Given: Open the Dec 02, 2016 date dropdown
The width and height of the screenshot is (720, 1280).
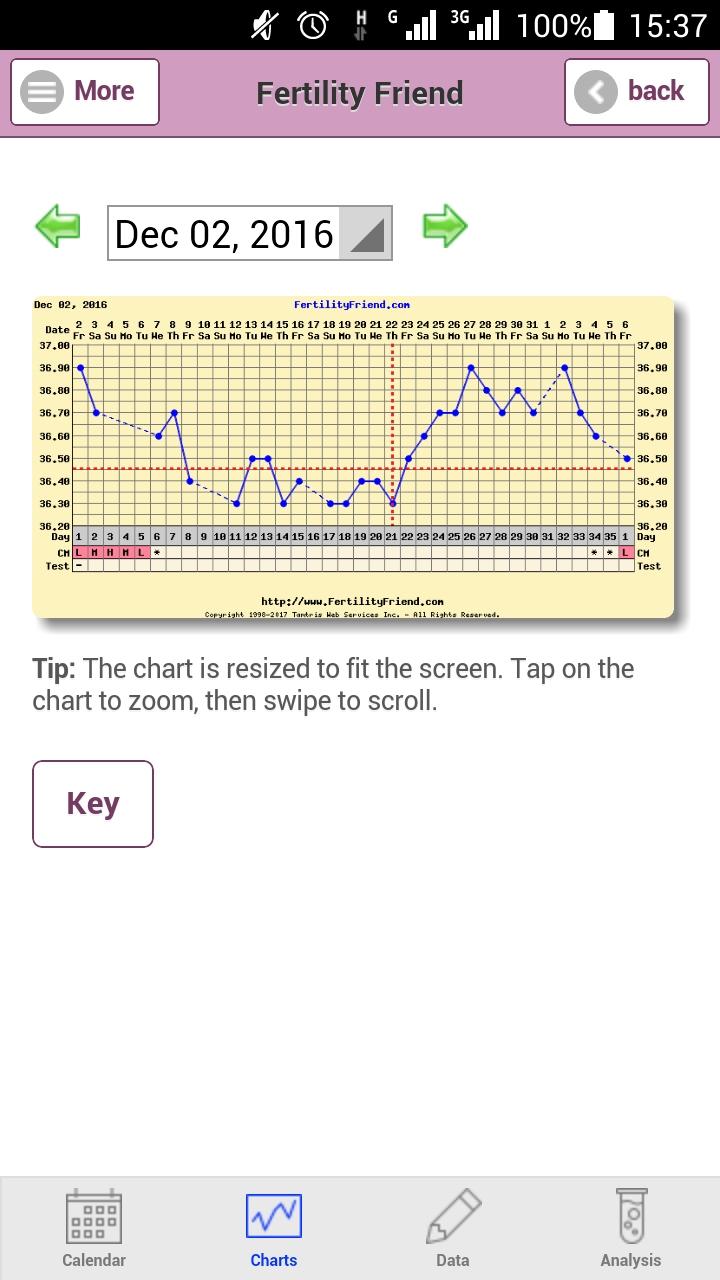Looking at the screenshot, I should pyautogui.click(x=250, y=234).
